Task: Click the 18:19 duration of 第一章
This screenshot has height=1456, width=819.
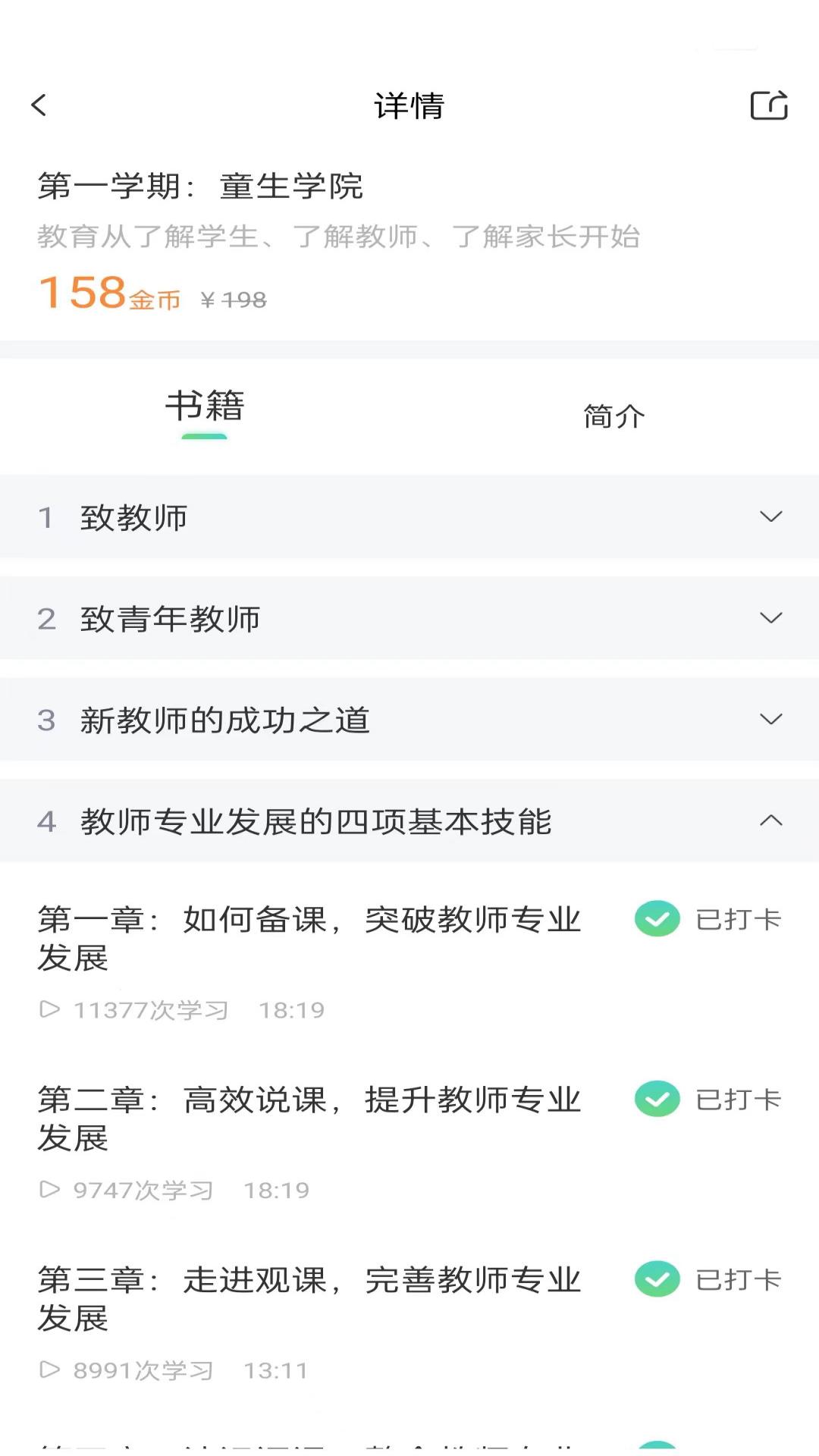Action: click(x=291, y=1009)
